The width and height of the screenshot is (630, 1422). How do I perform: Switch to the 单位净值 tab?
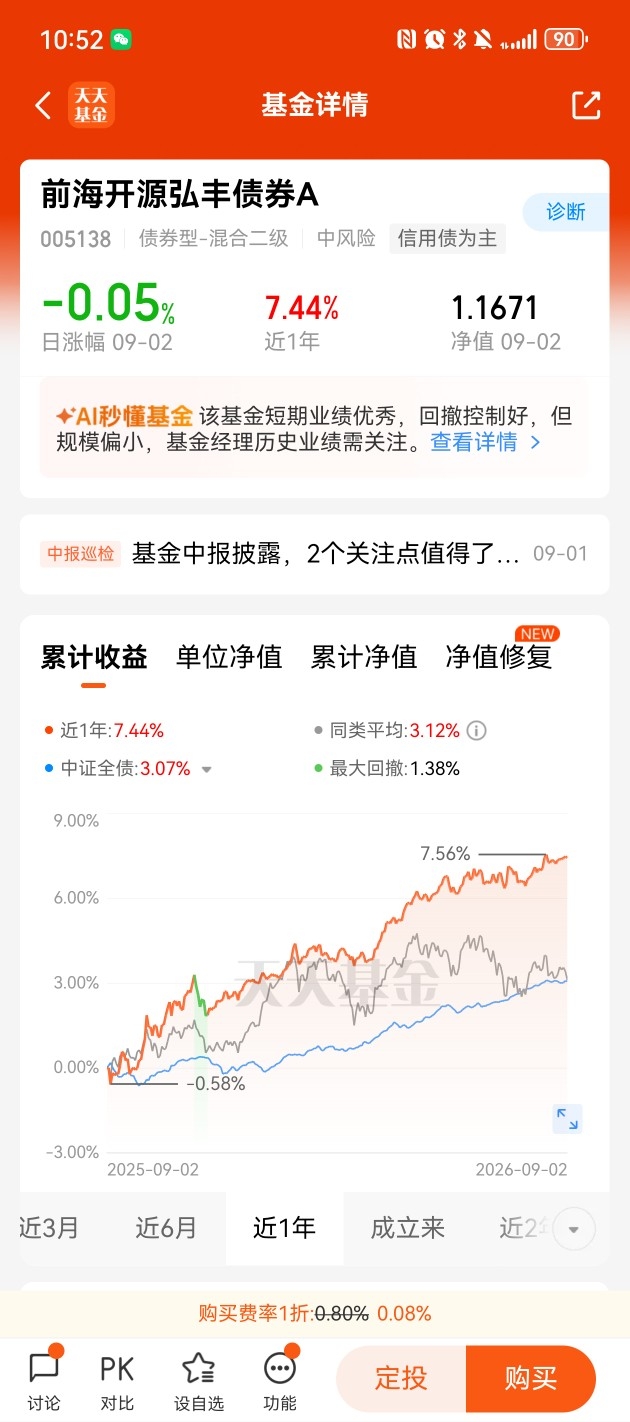(x=229, y=657)
